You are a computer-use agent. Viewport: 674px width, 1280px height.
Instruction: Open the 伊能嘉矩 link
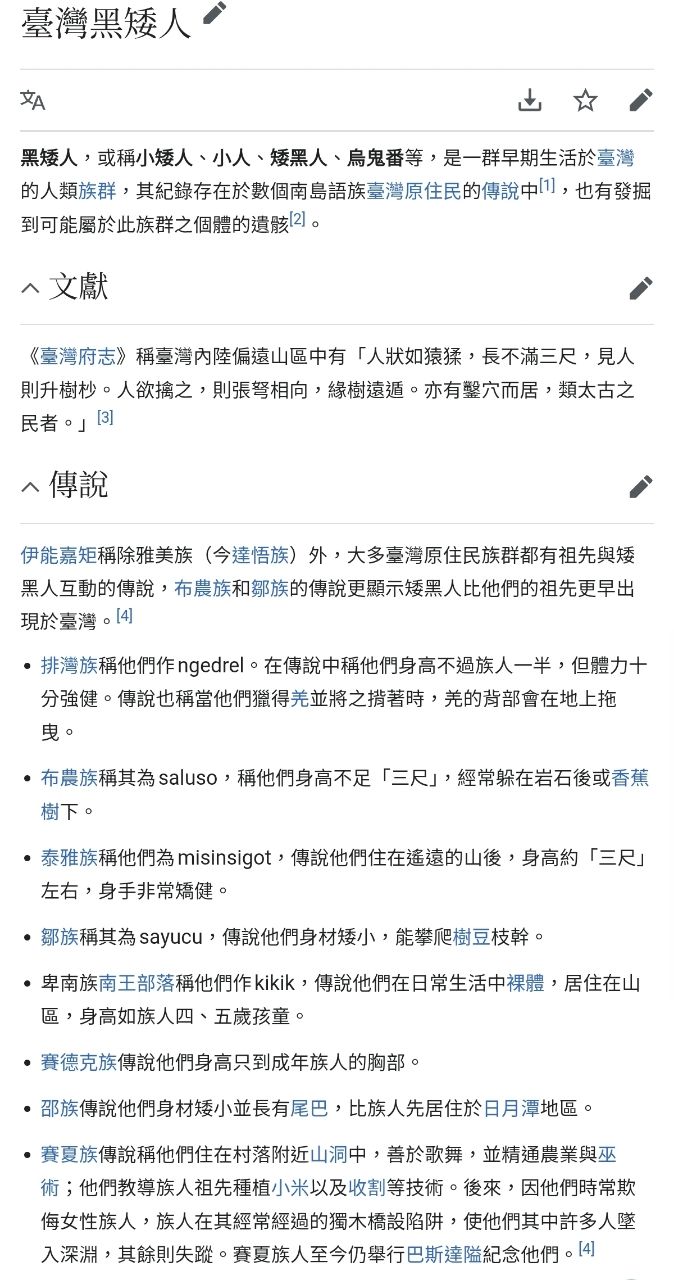(59, 555)
